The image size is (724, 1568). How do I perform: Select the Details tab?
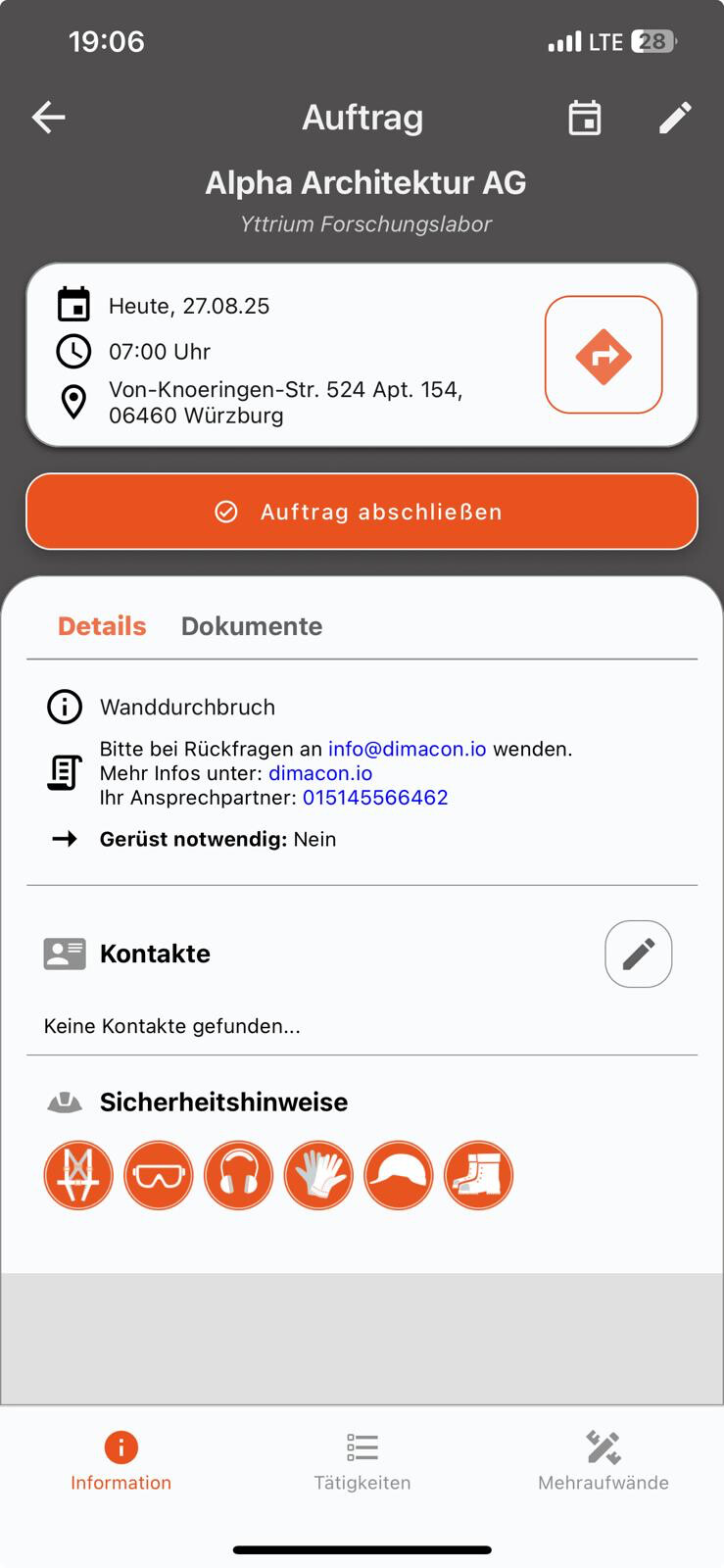[102, 626]
